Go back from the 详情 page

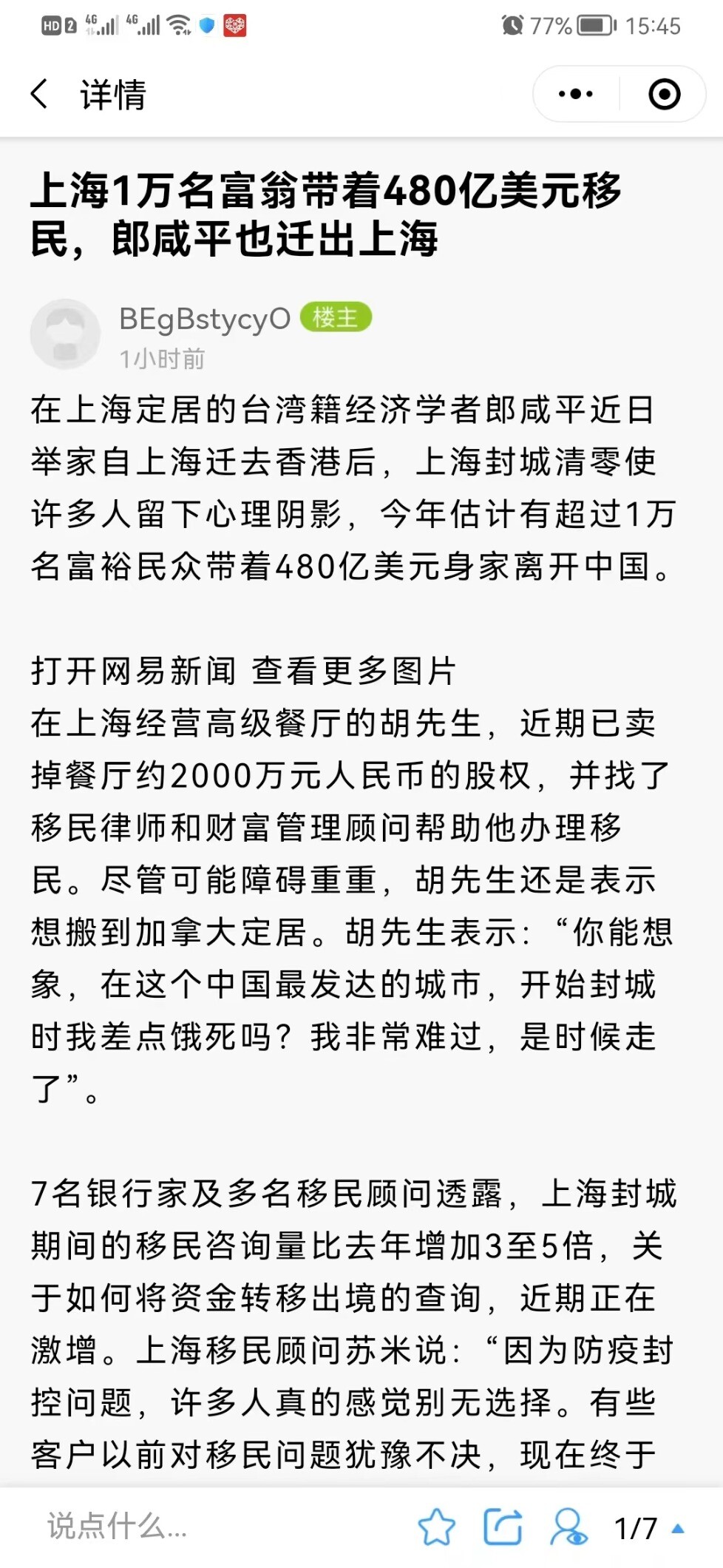click(x=40, y=95)
